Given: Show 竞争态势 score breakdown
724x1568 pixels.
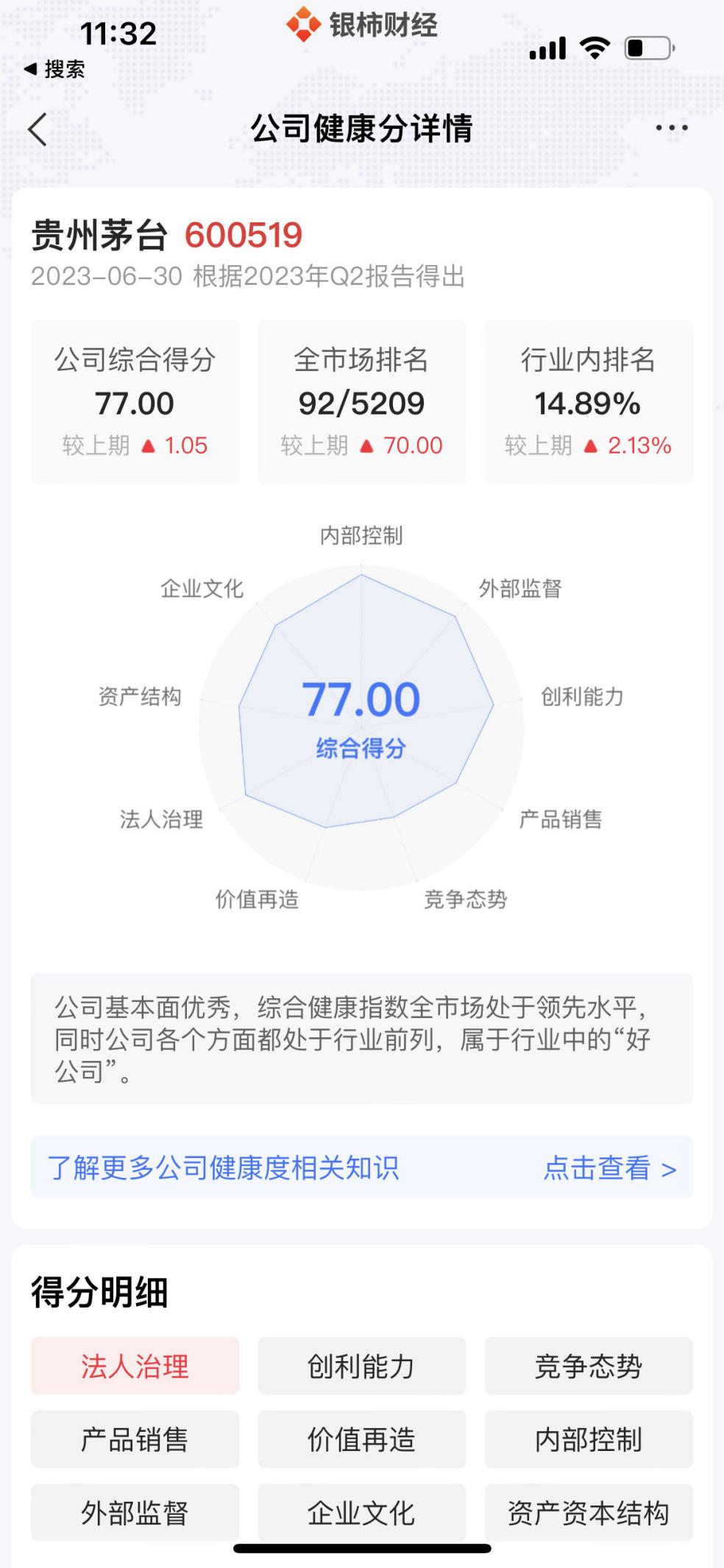Looking at the screenshot, I should [589, 1366].
